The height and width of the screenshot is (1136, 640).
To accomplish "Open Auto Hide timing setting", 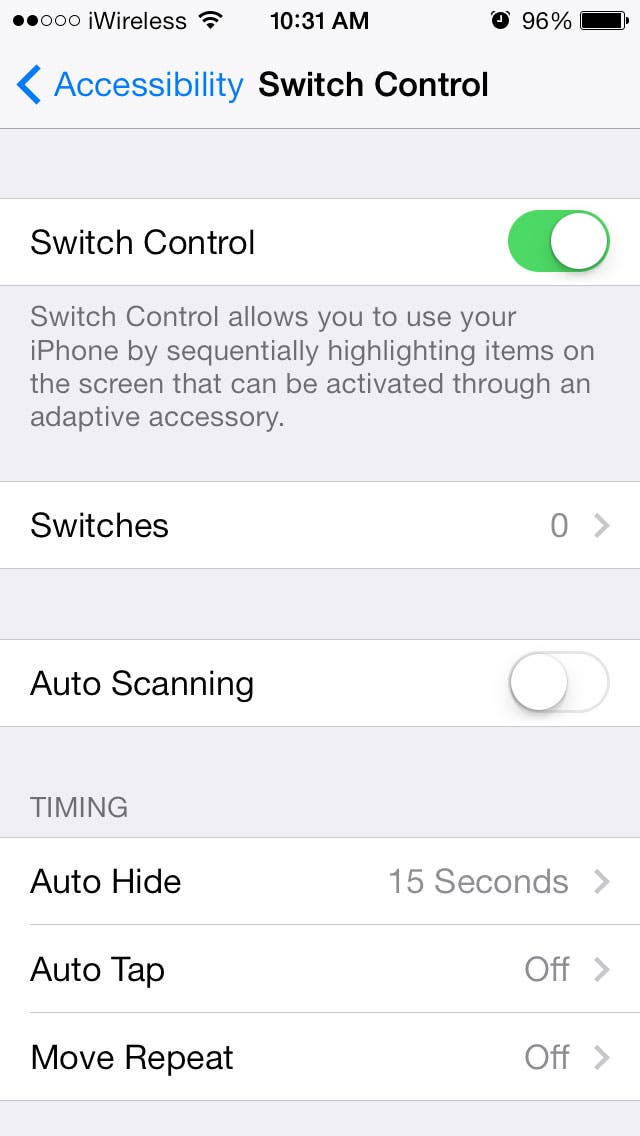I will click(320, 881).
